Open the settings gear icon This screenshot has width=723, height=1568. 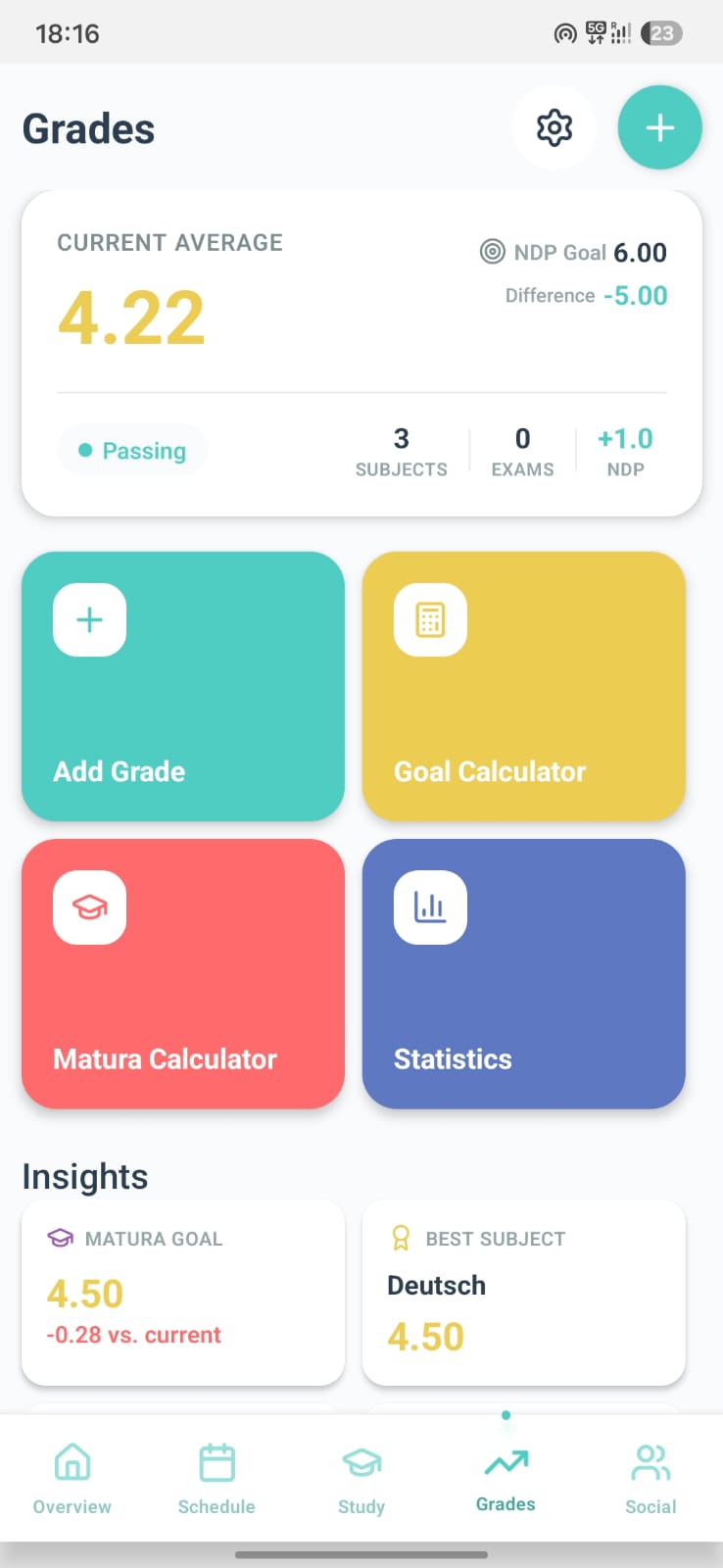point(554,128)
